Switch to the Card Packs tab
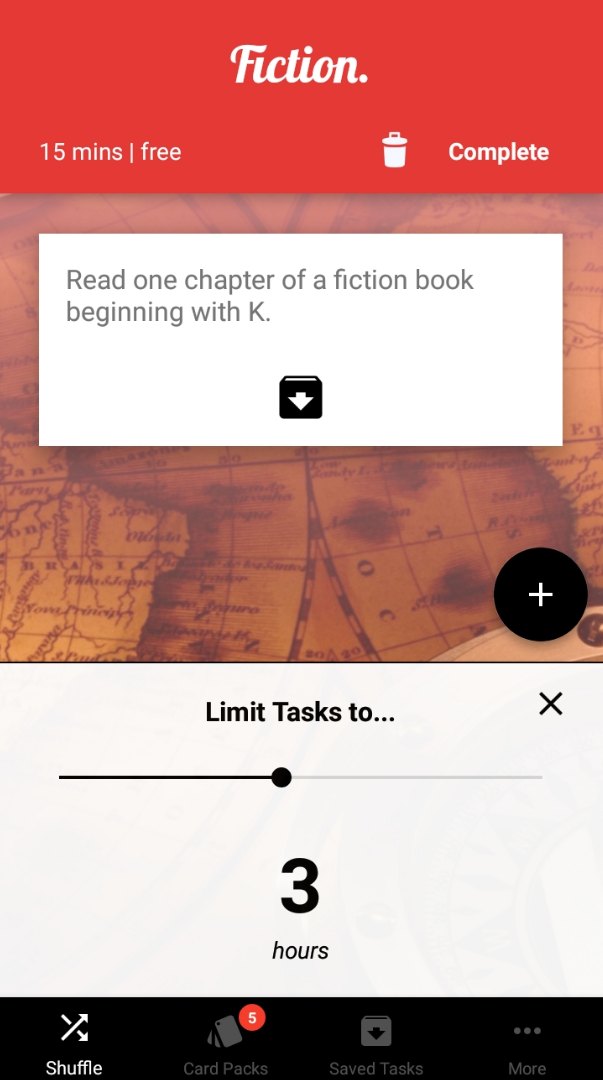 225,1043
